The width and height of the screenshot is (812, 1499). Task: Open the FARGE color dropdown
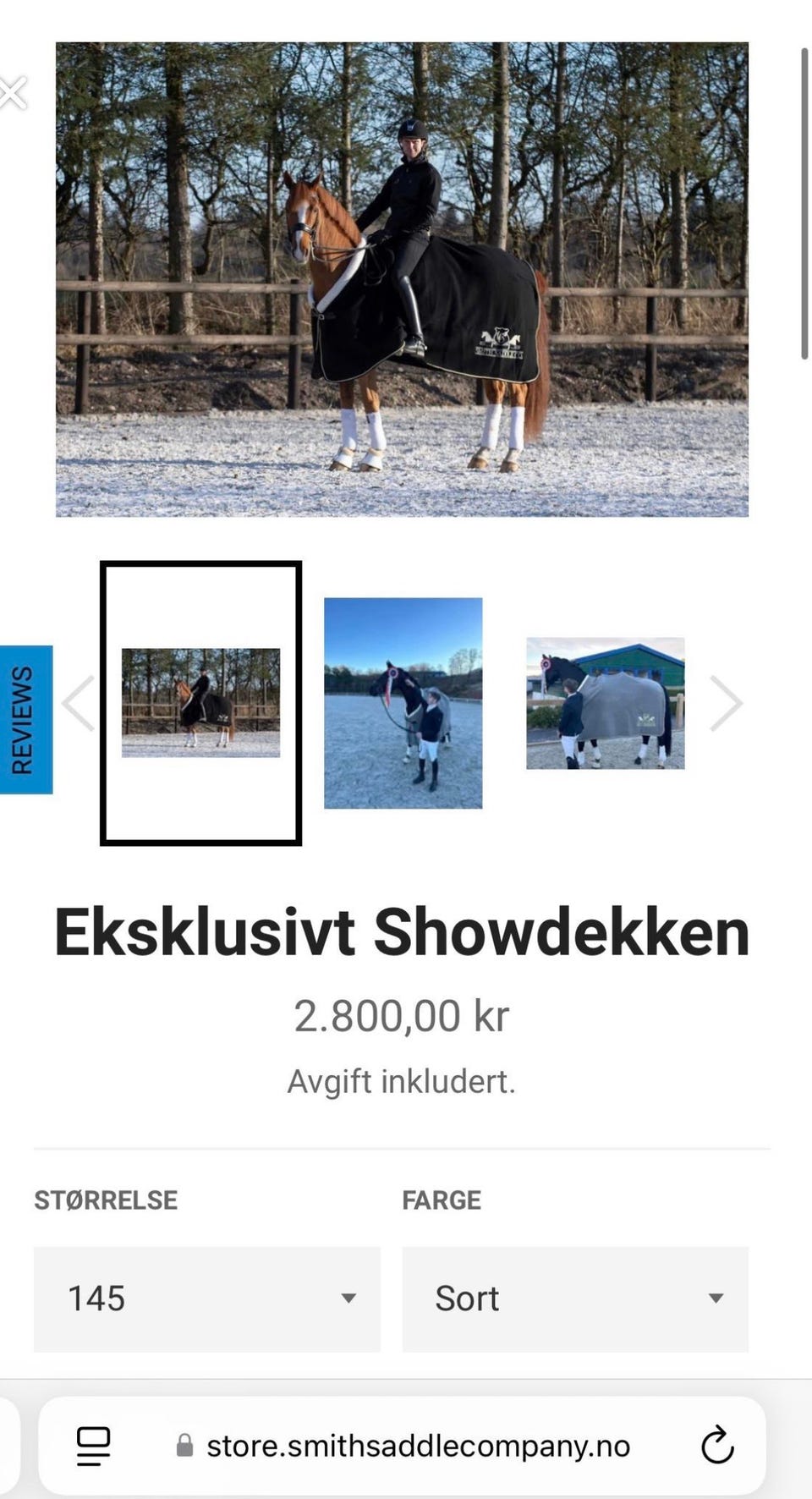click(x=575, y=1299)
